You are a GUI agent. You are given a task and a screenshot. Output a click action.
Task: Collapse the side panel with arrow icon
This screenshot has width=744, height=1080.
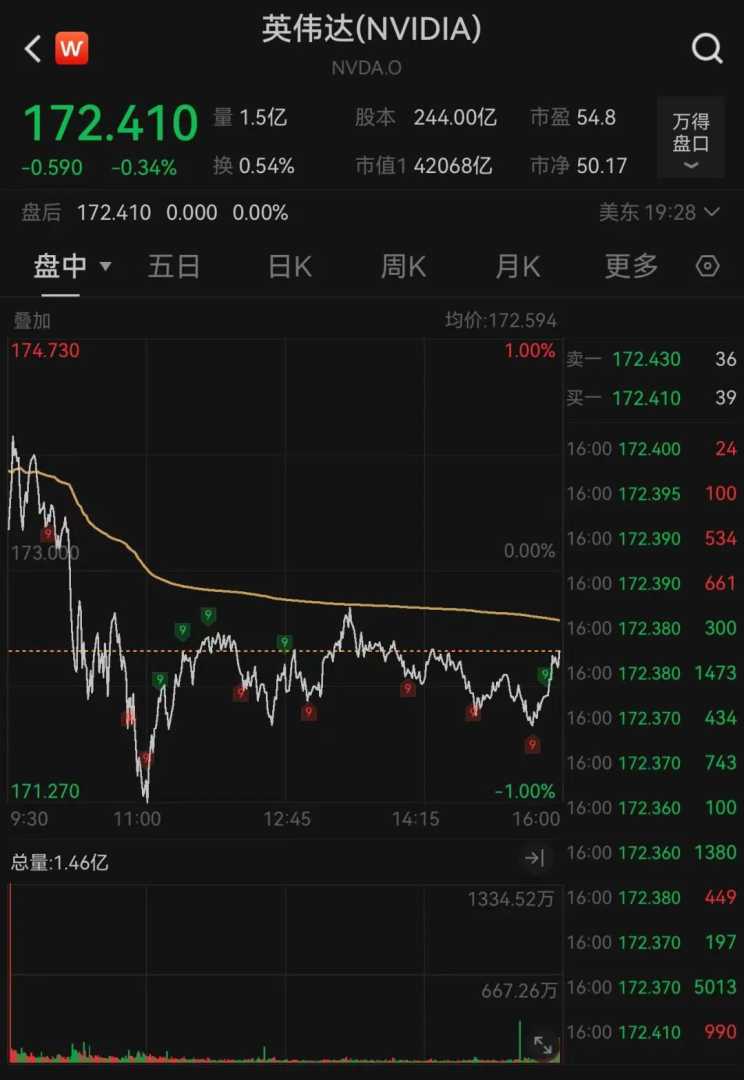tap(534, 858)
